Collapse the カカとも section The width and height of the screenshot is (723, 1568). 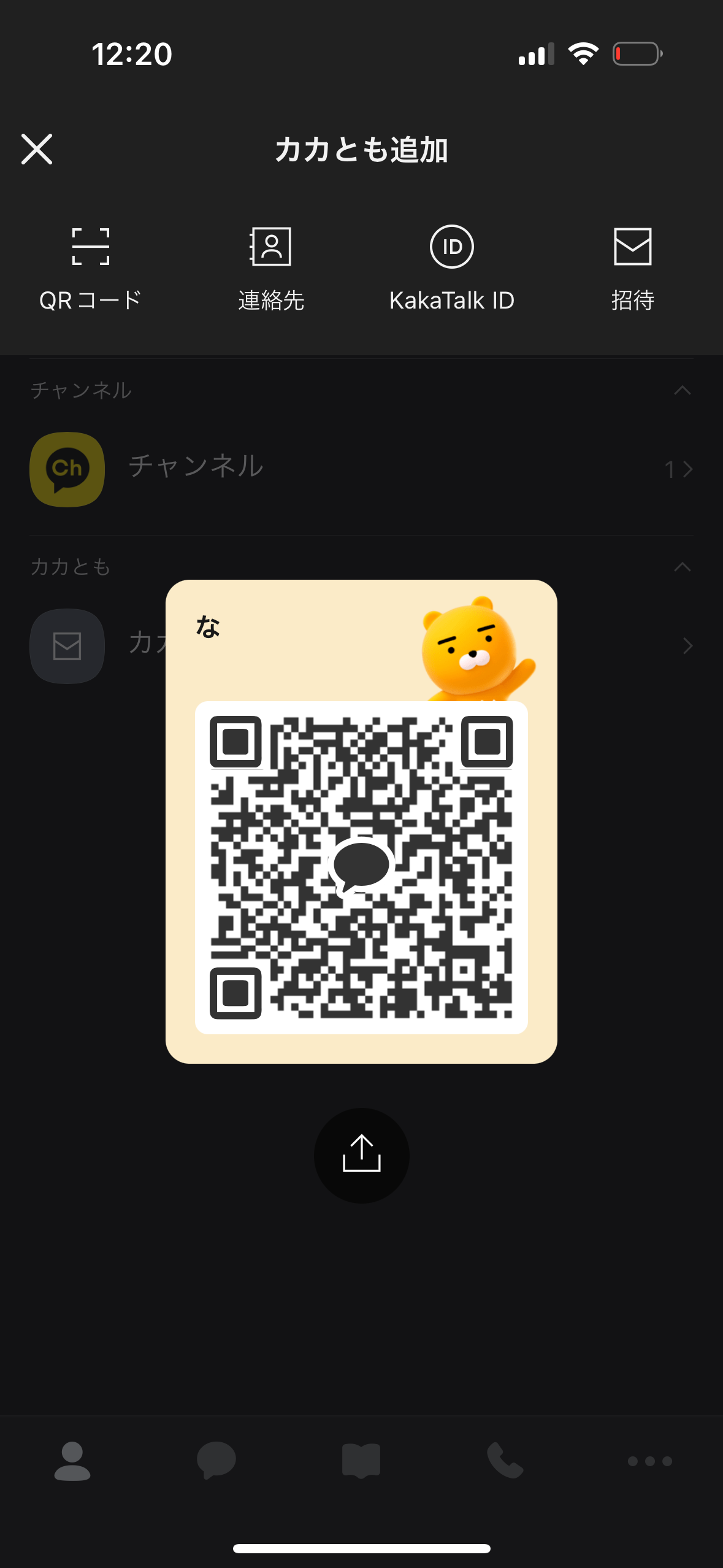tap(682, 566)
